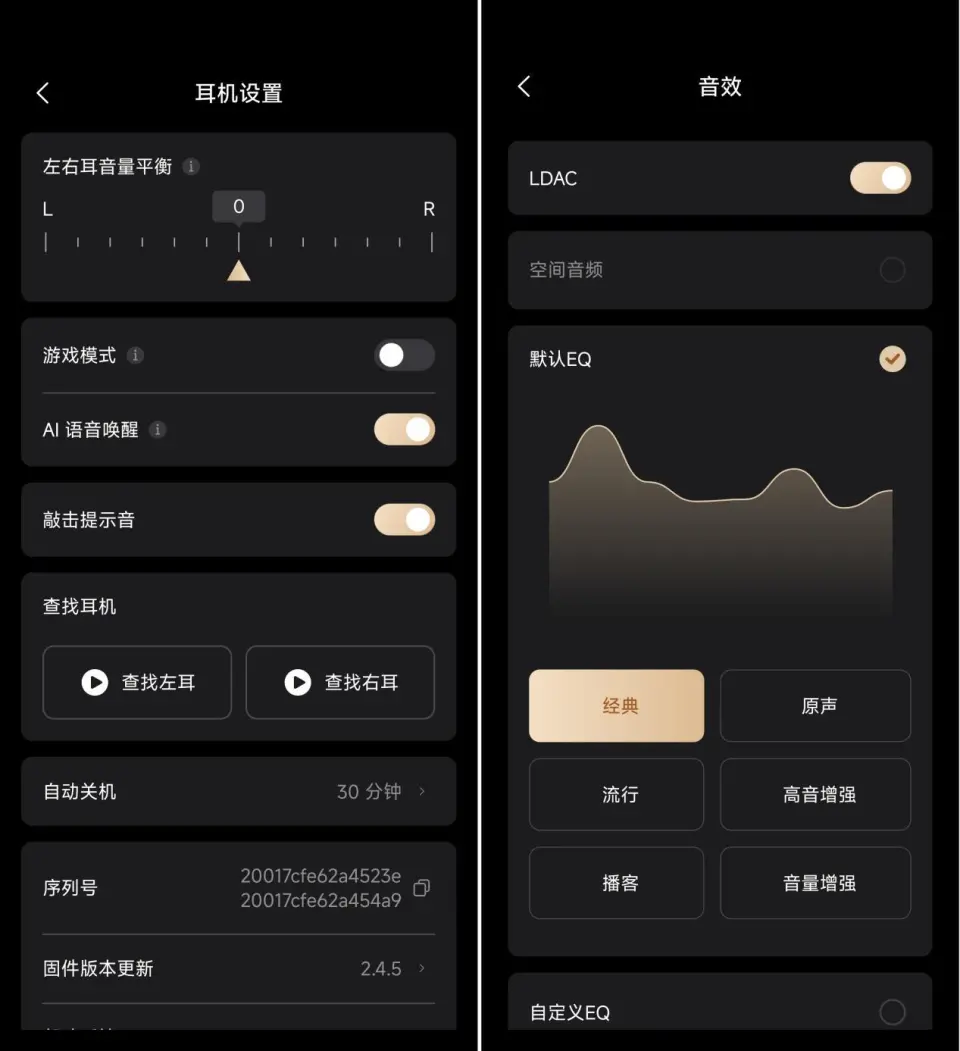
Task: Select the 自定义EQ radio option
Action: click(x=892, y=1012)
